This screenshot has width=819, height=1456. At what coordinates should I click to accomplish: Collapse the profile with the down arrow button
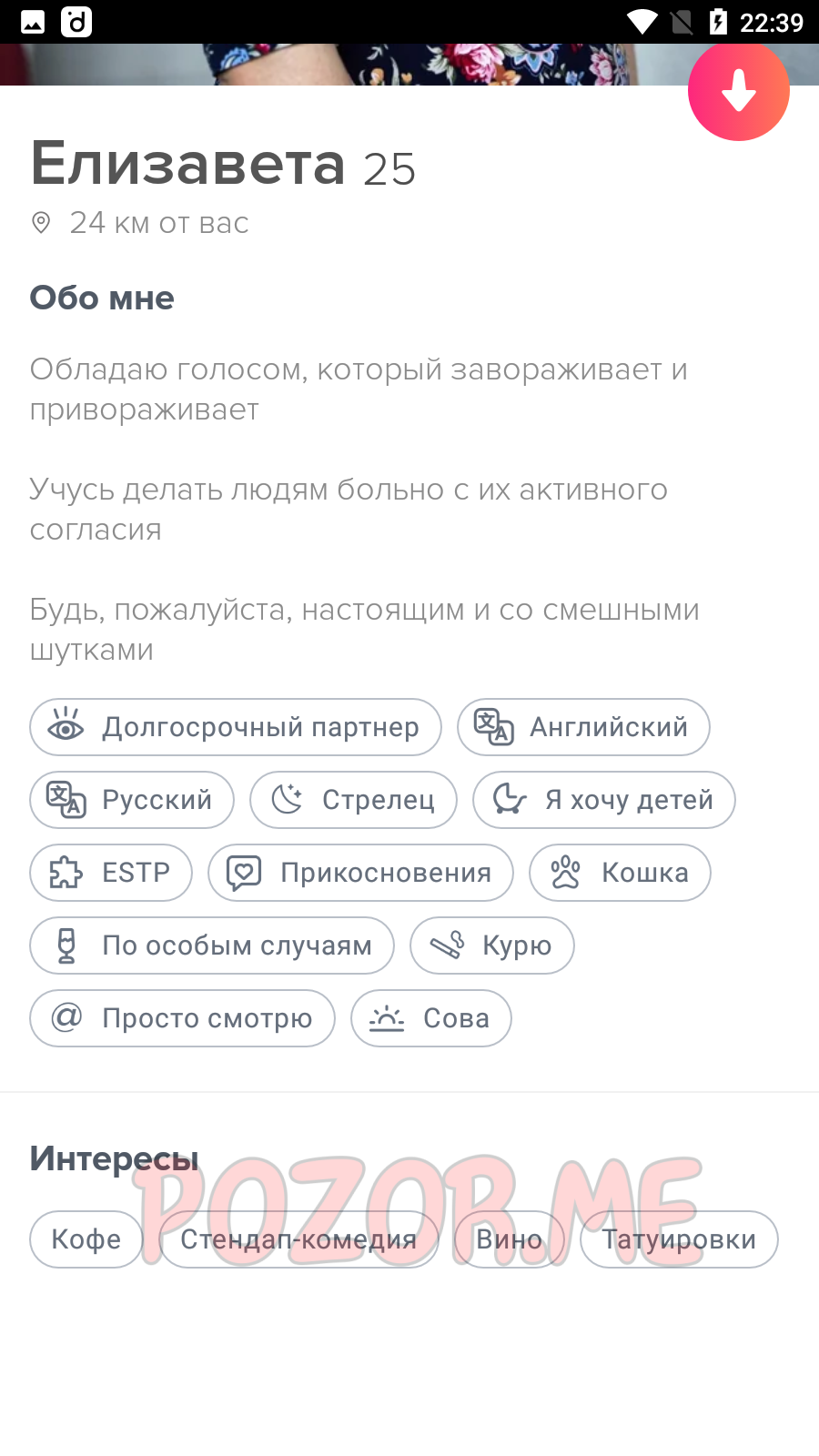click(x=738, y=91)
